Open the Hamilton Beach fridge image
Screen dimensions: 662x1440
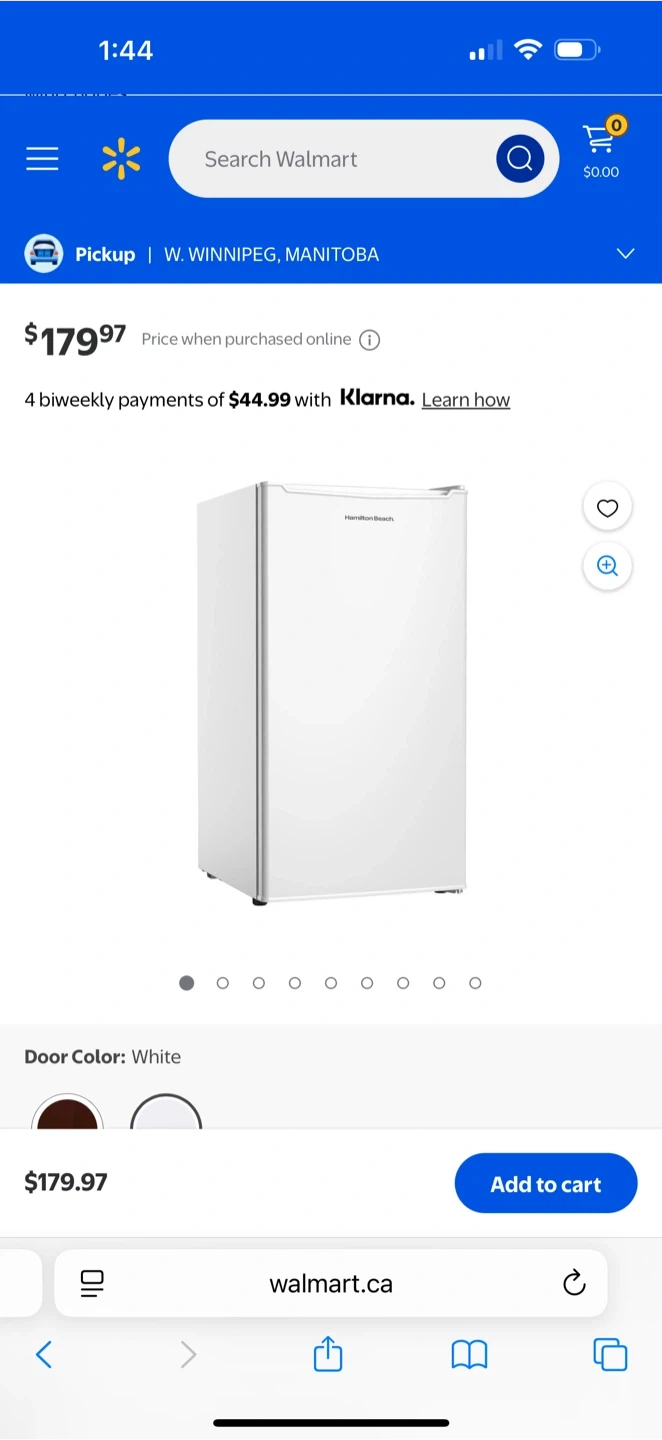[x=332, y=694]
